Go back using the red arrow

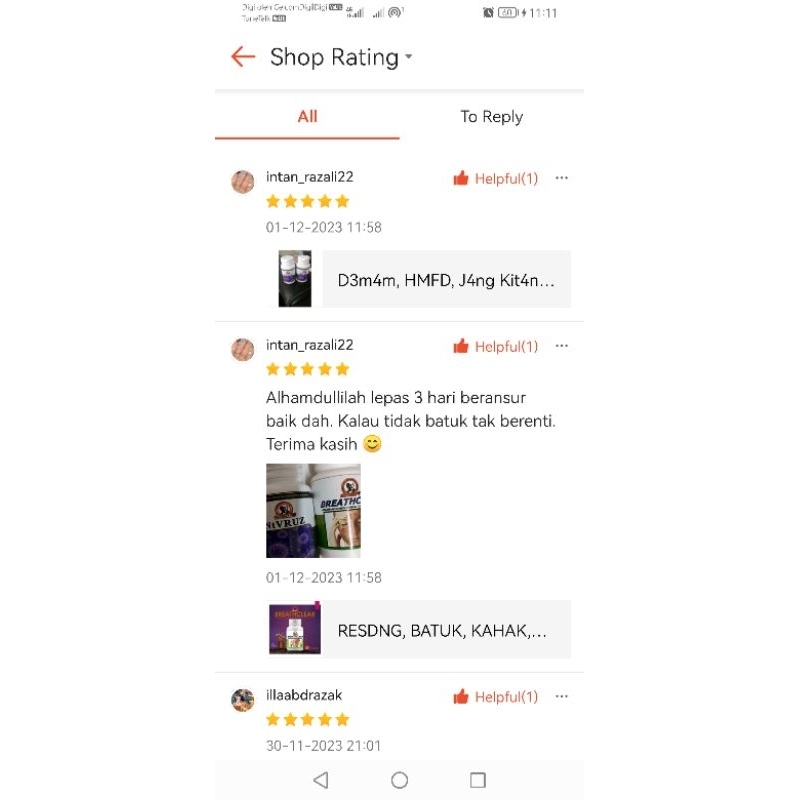coord(243,57)
